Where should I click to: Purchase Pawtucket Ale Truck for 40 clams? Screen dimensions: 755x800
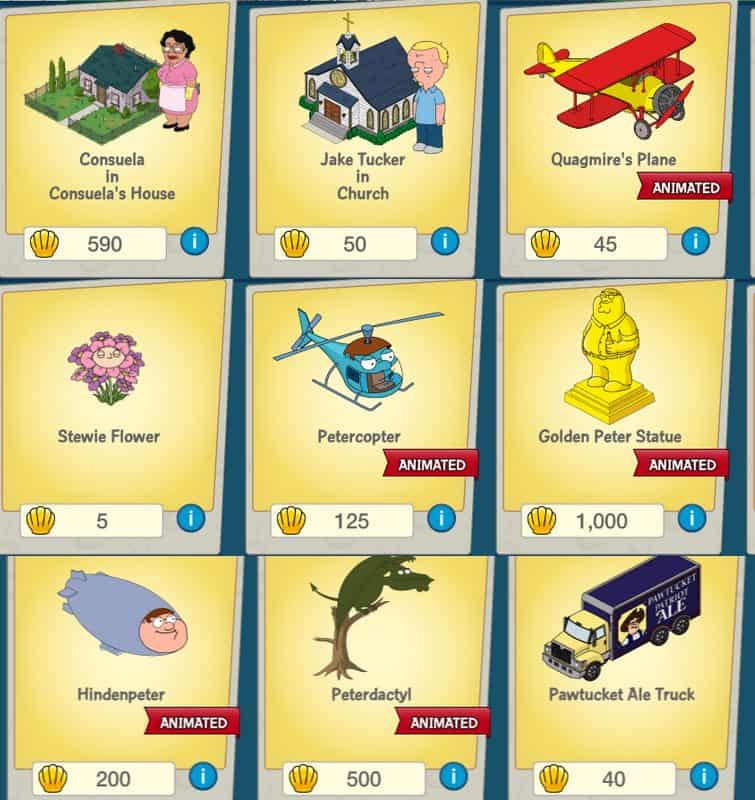coord(604,778)
